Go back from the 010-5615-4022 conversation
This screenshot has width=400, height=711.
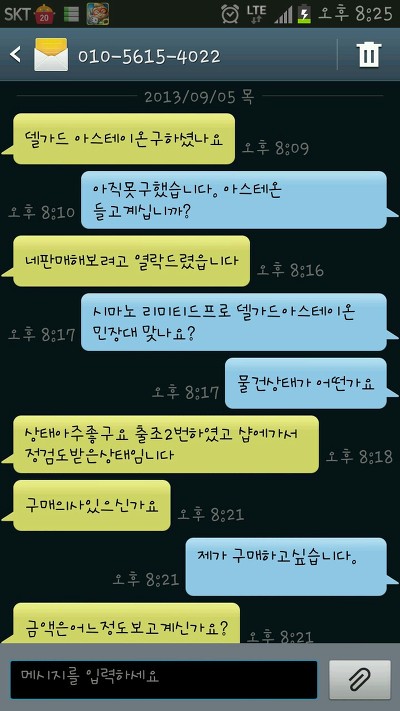(15, 55)
